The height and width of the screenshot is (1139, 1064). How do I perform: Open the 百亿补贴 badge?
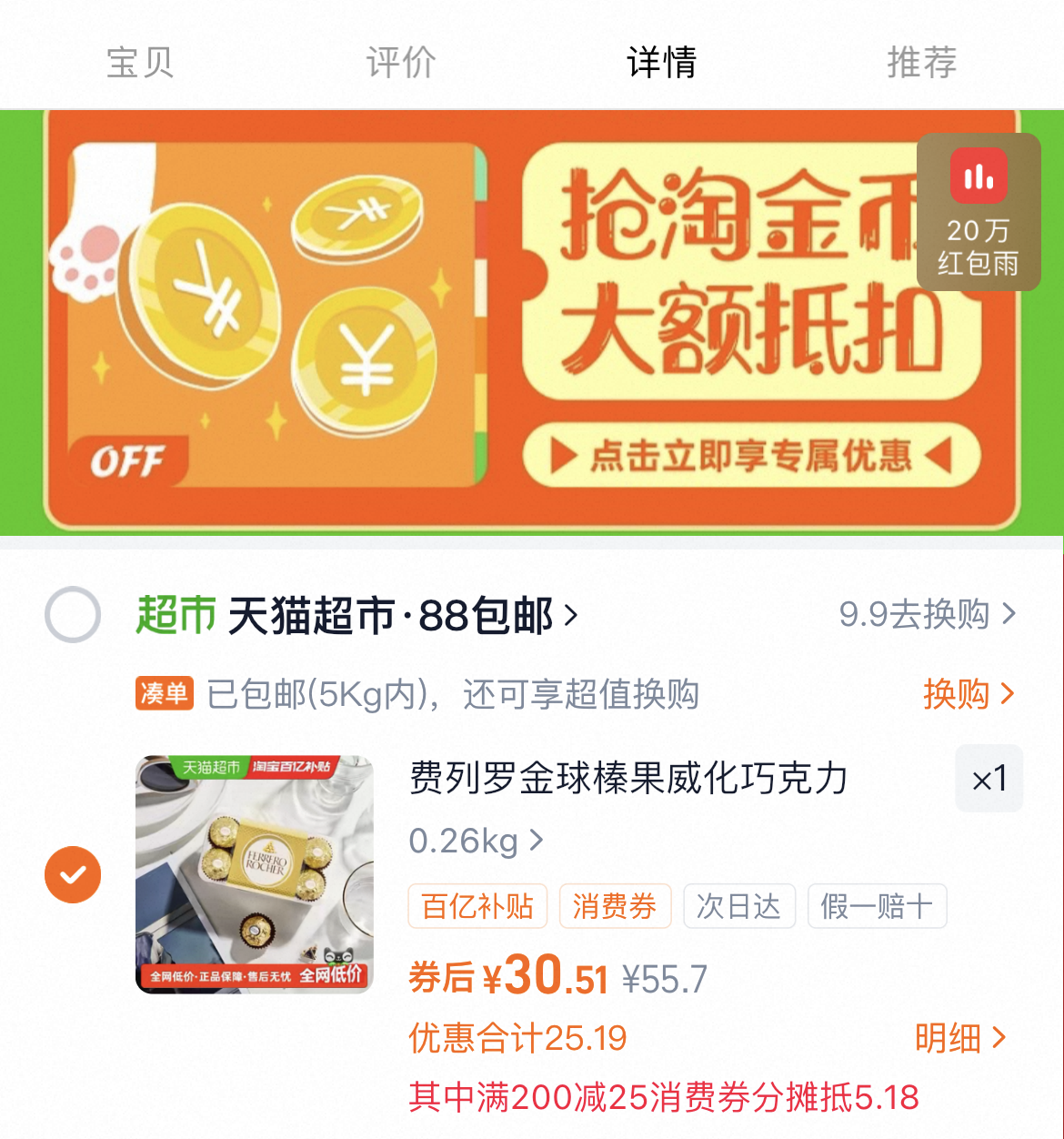point(477,906)
